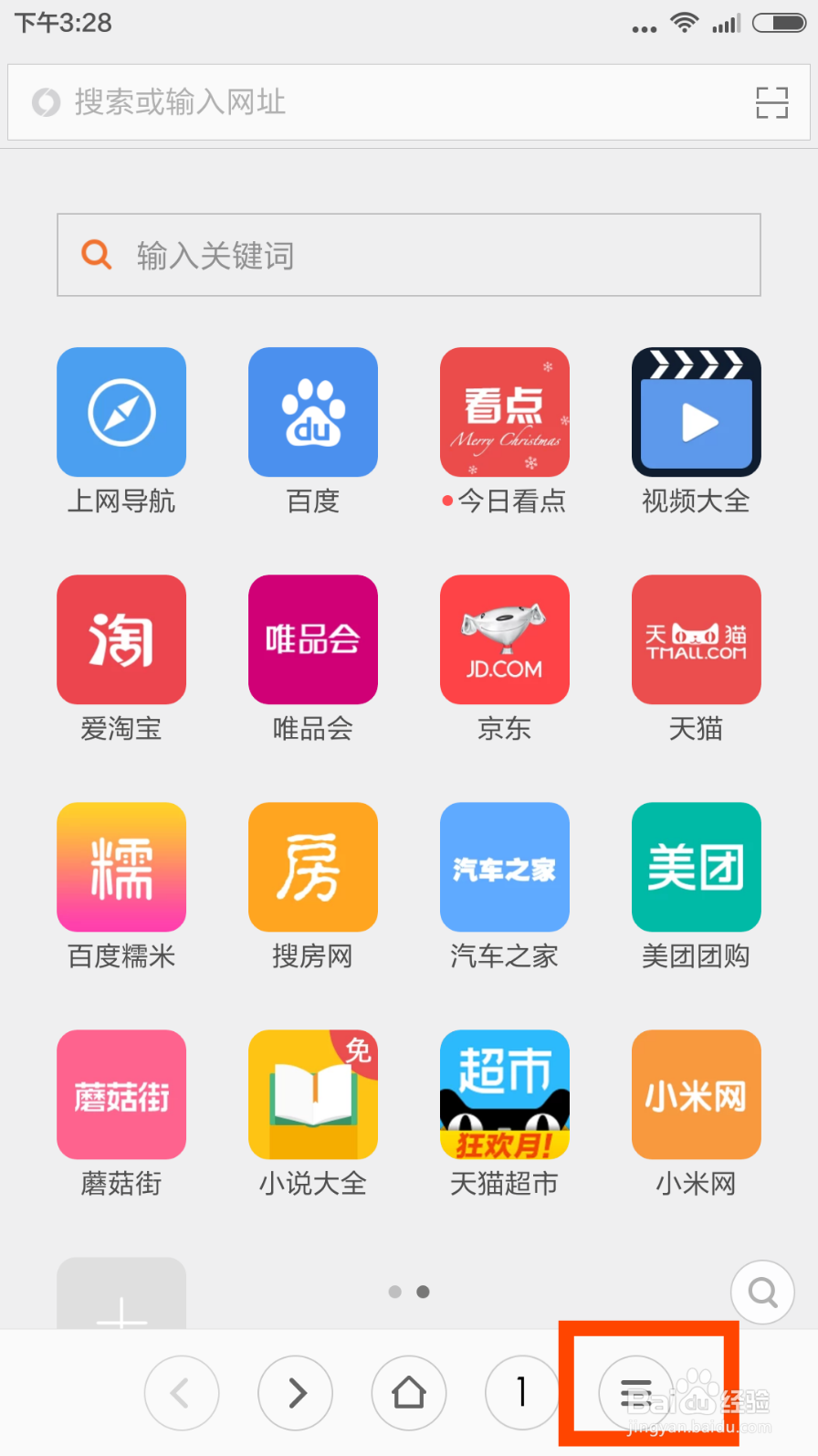Switch to the second home page dot

[x=423, y=1292]
